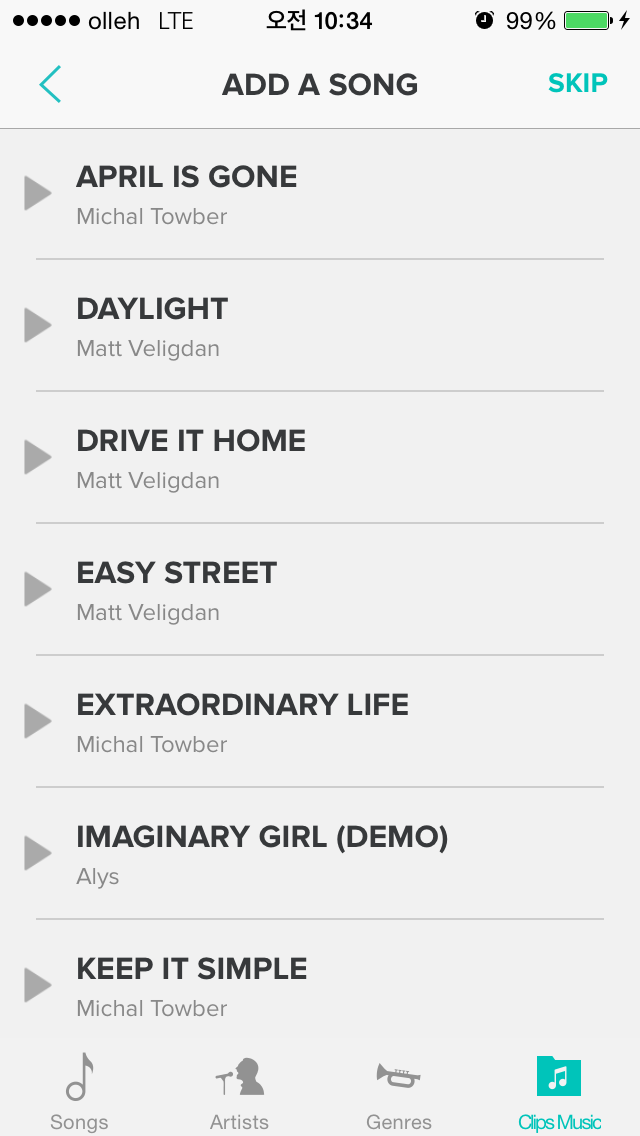
Task: Go back using the top-left arrow
Action: [50, 84]
